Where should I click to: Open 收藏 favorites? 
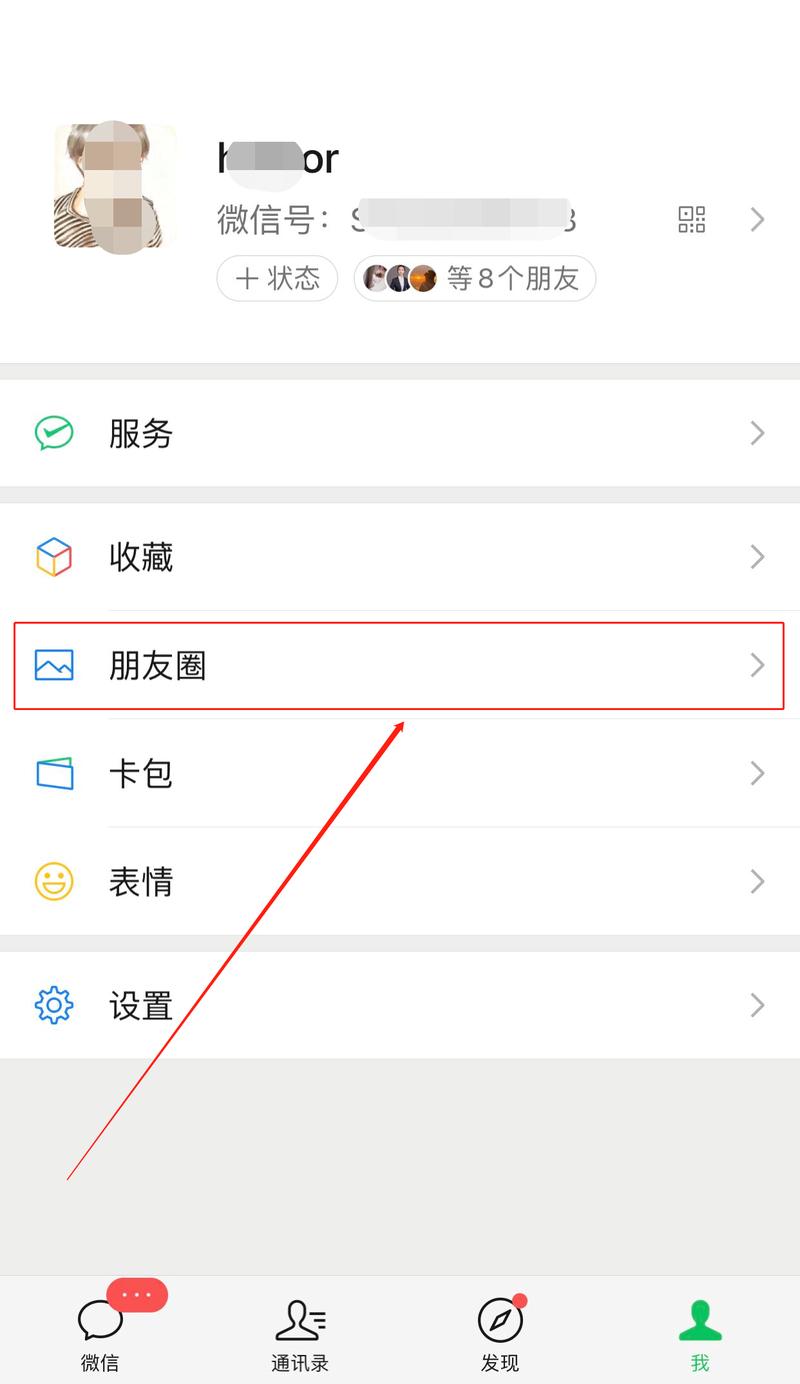click(x=400, y=556)
